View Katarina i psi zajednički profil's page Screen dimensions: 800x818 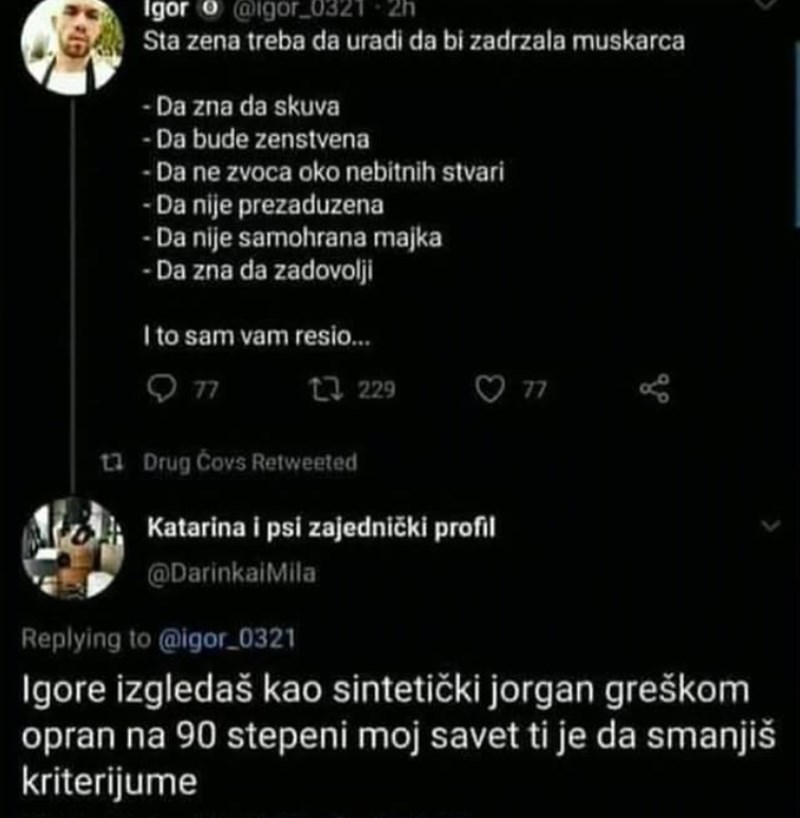point(321,528)
